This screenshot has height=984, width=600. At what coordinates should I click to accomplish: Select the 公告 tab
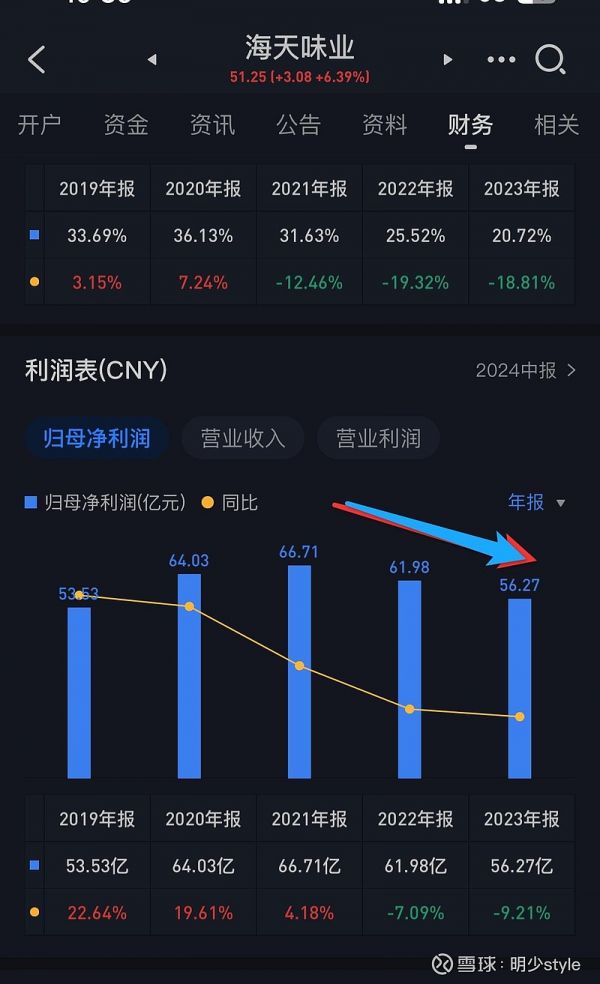click(x=299, y=124)
